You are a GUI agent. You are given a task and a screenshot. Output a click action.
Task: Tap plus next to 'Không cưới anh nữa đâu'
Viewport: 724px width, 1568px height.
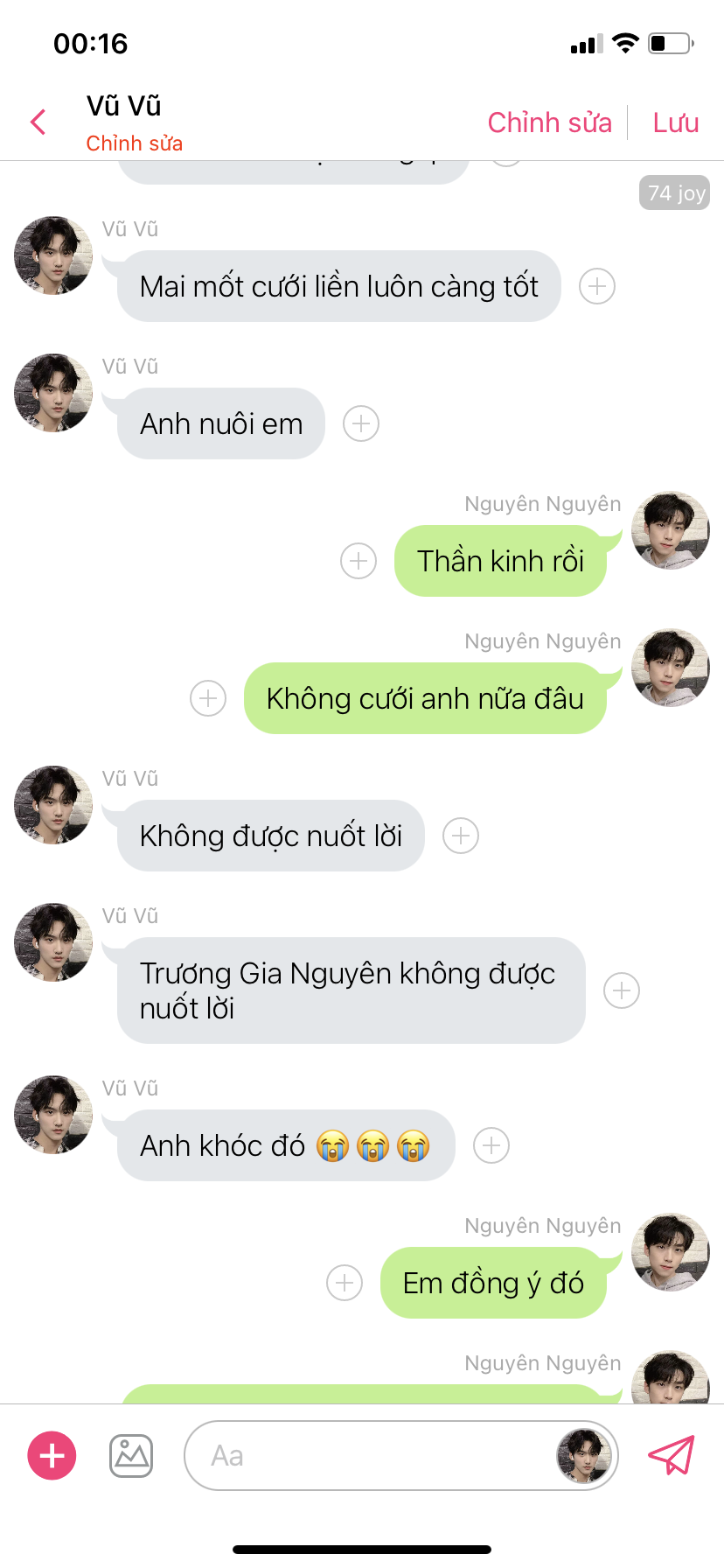[208, 698]
